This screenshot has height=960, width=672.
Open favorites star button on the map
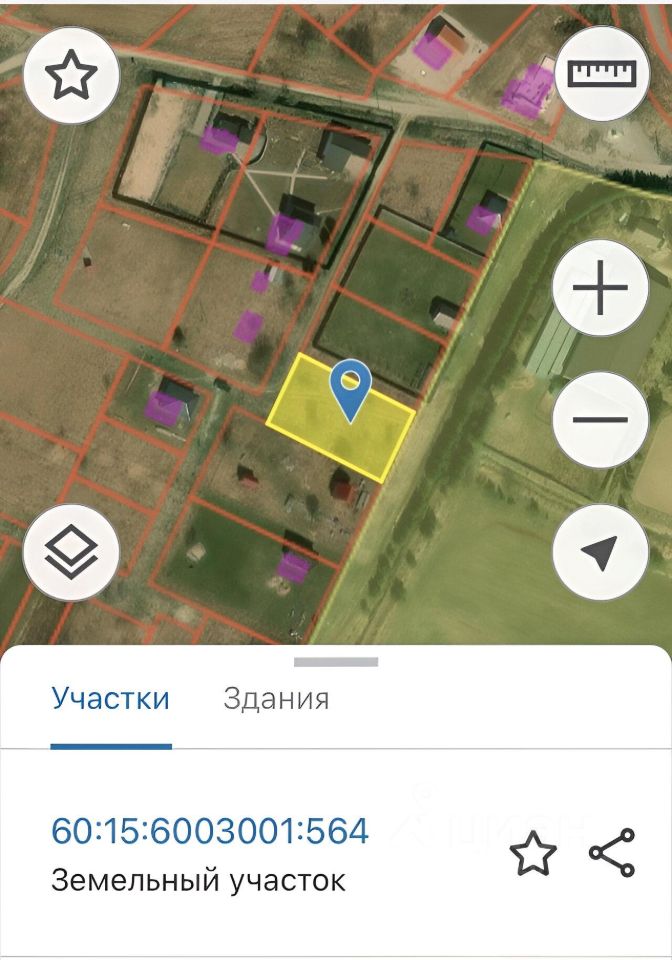(x=71, y=75)
